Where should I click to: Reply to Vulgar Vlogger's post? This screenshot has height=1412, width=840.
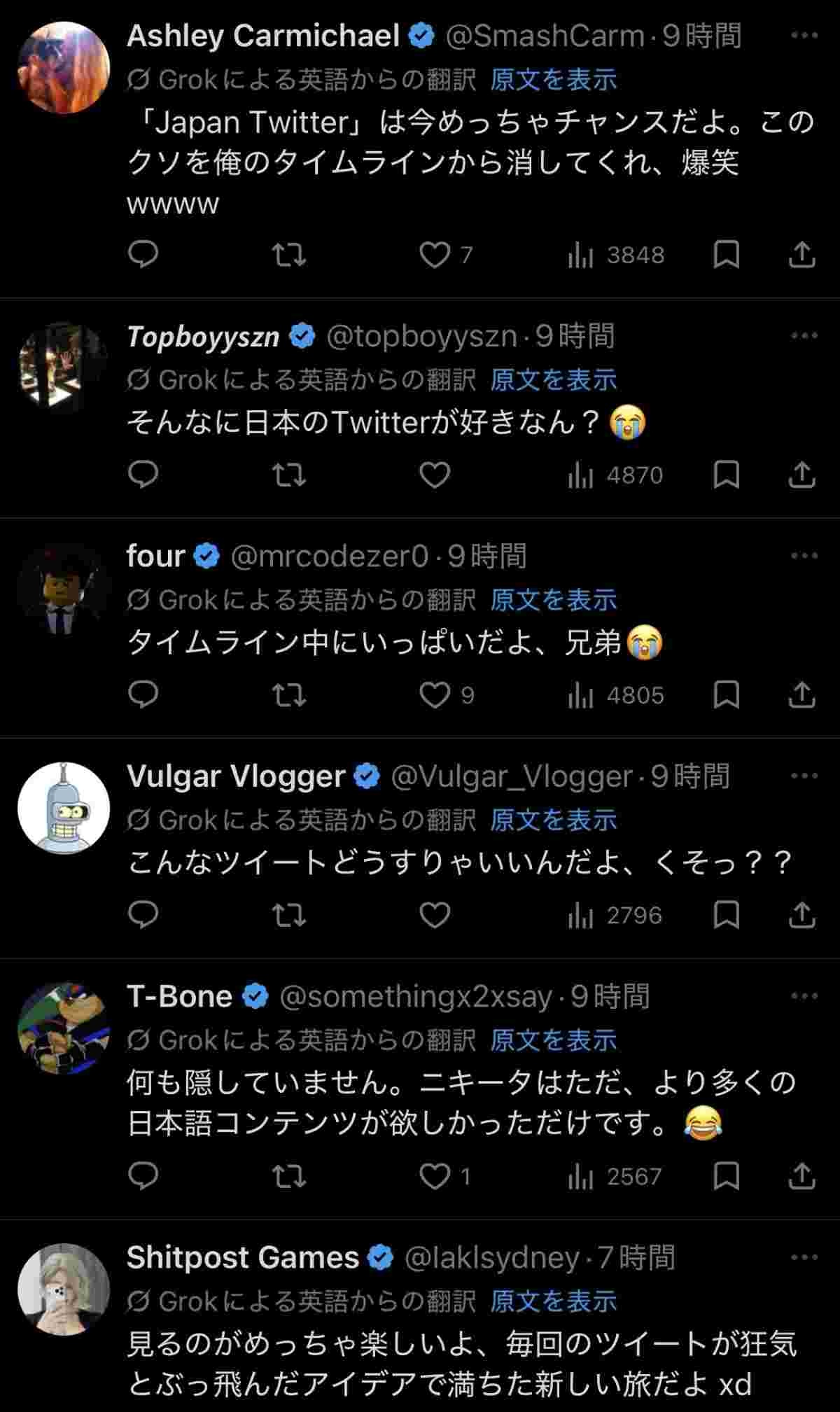143,915
